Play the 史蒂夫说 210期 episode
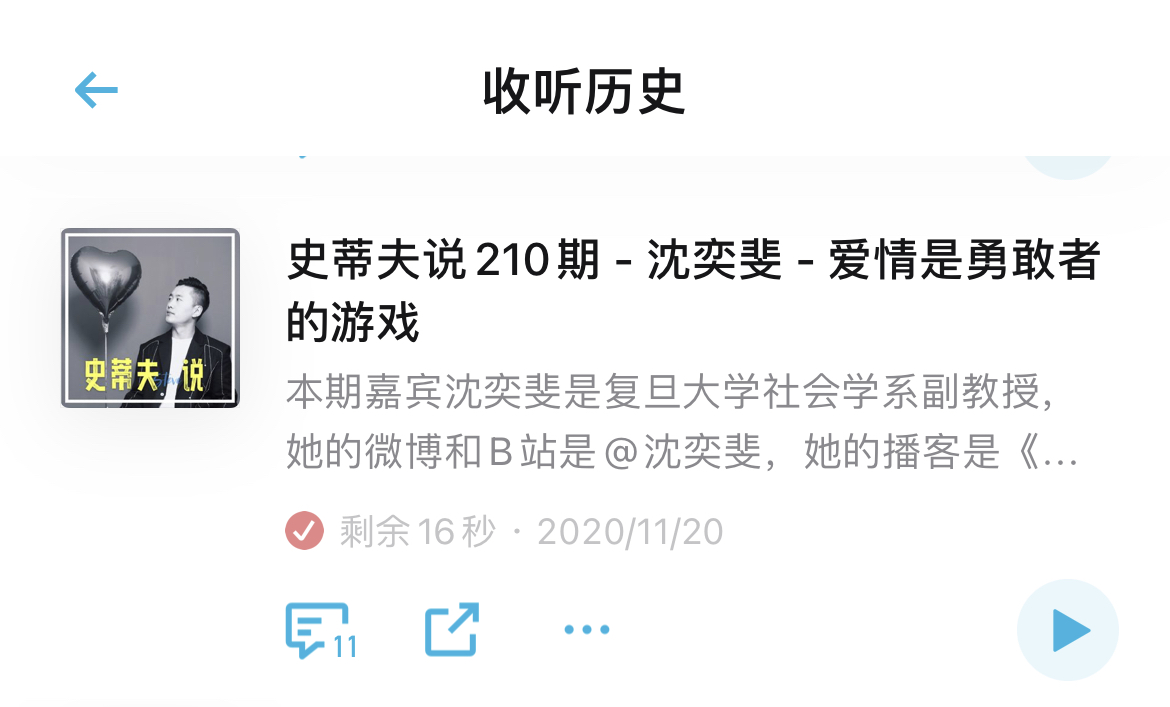The width and height of the screenshot is (1170, 707). pyautogui.click(x=1067, y=631)
